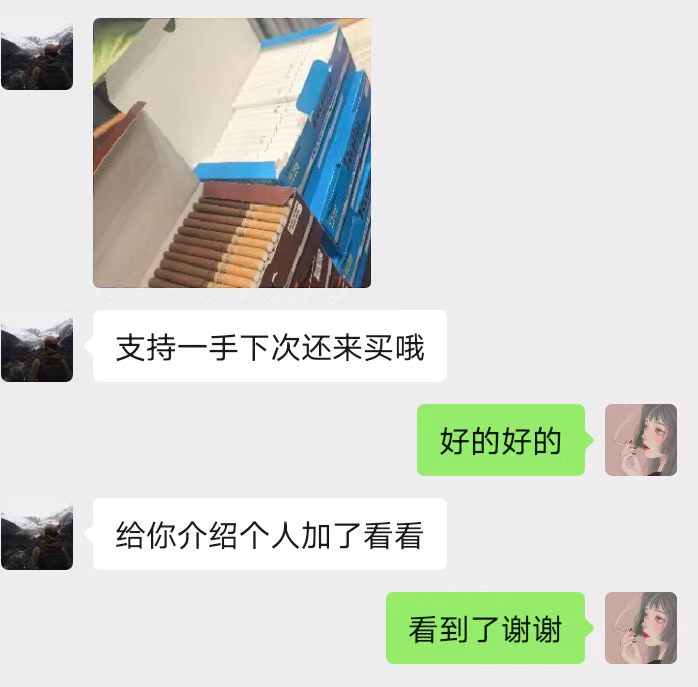
Task: Open my avatar beside 好的好的
Action: (641, 440)
